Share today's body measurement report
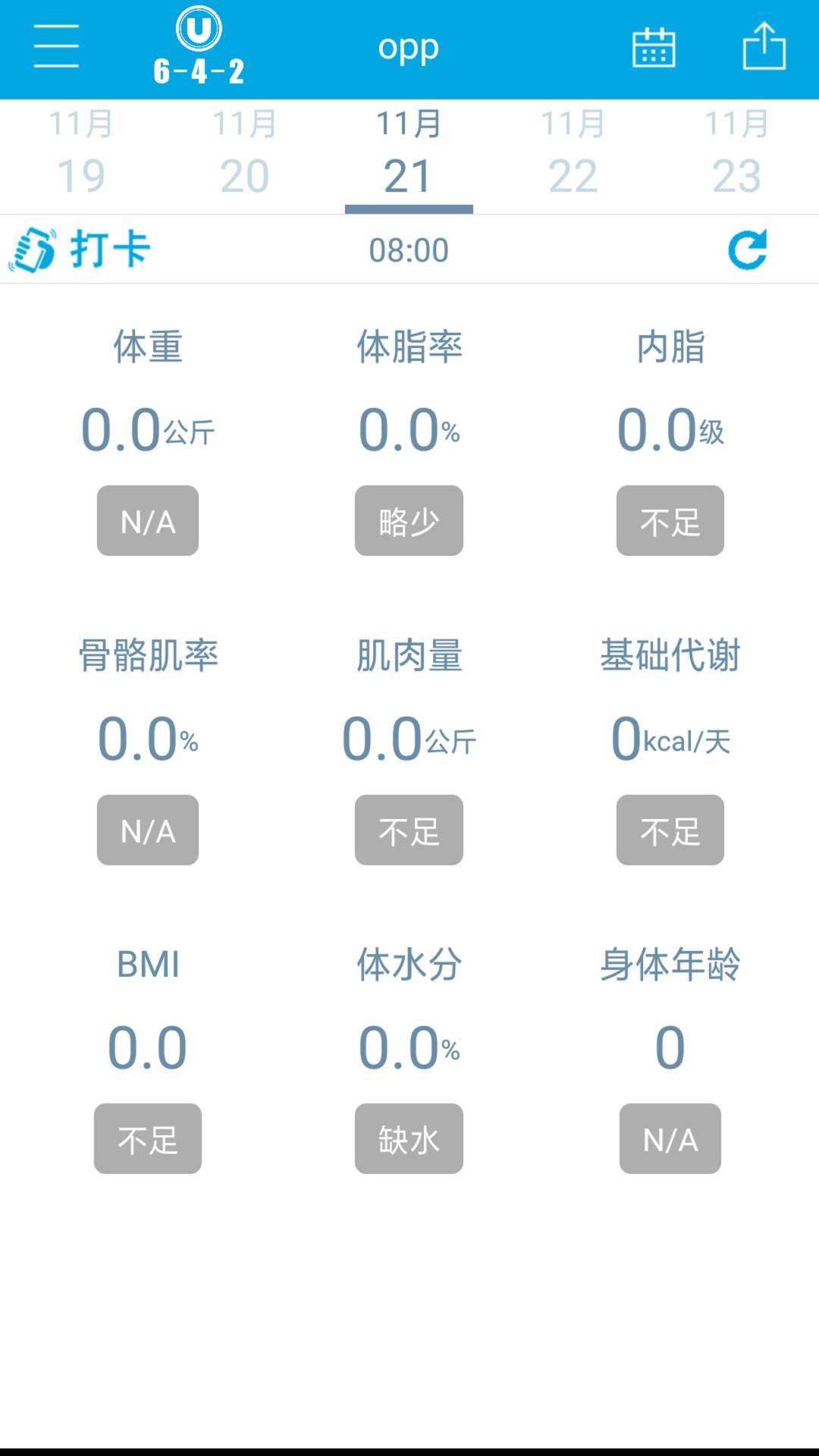 [764, 47]
